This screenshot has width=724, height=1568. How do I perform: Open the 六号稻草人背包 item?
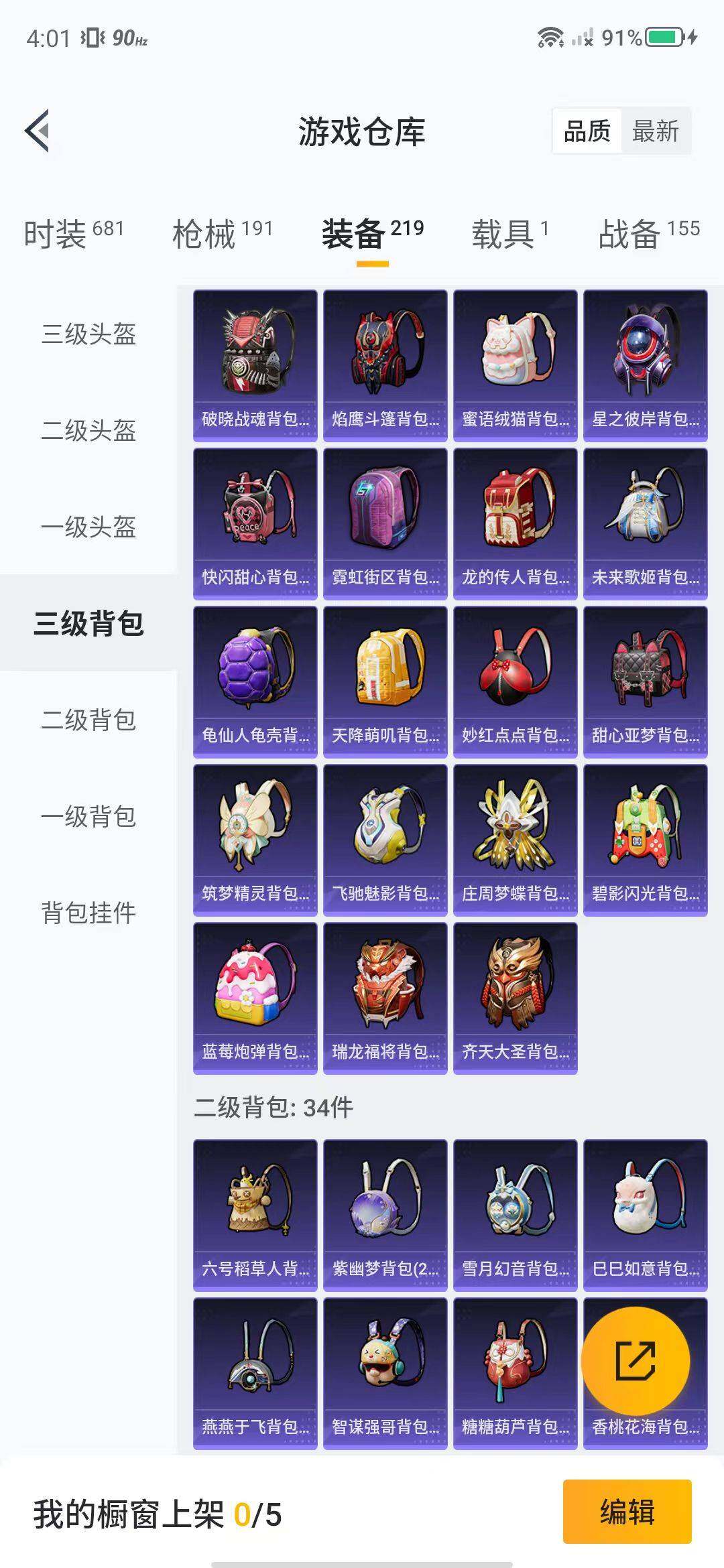255,1215
